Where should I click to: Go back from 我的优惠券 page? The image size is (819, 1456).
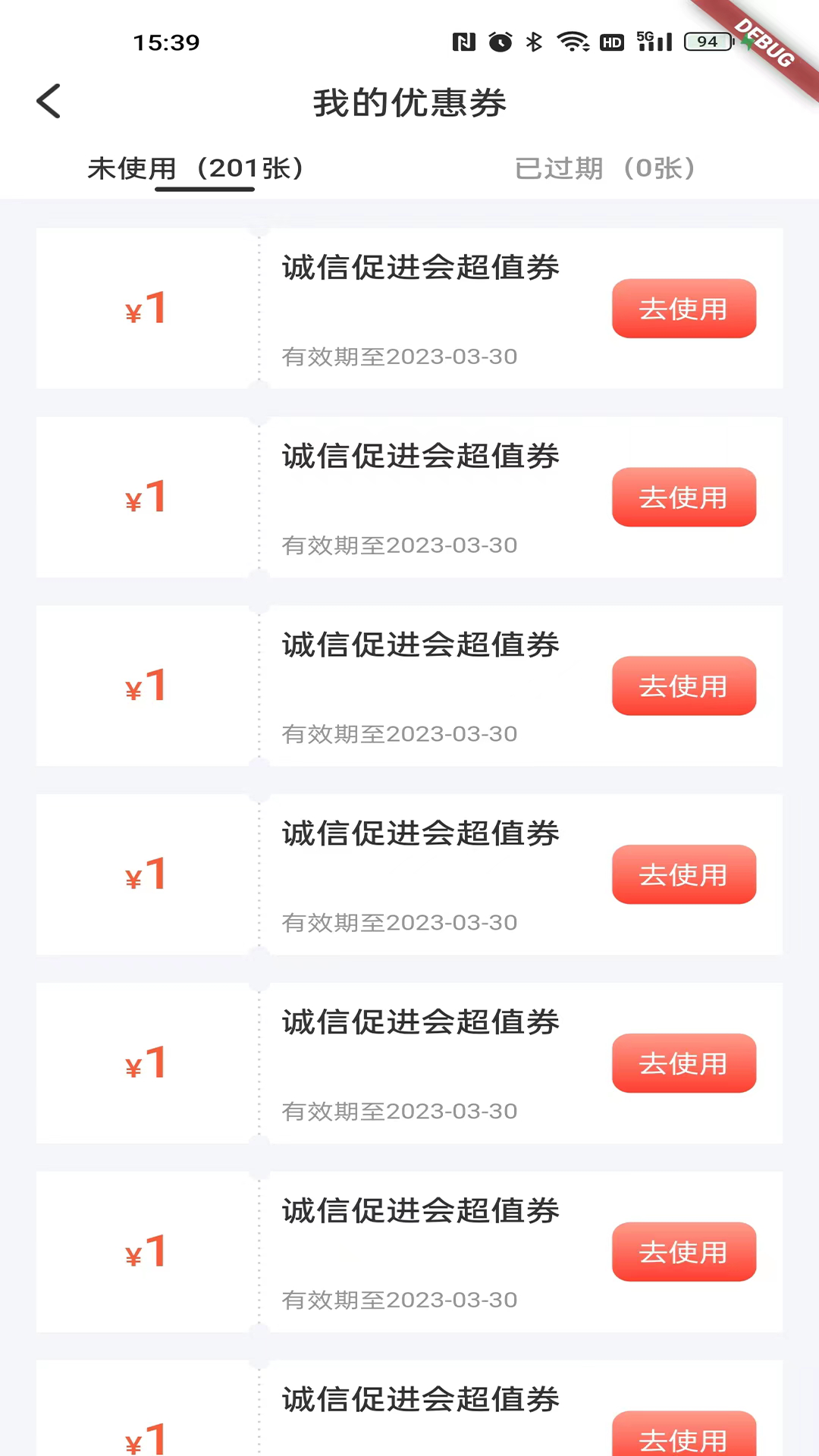click(49, 102)
